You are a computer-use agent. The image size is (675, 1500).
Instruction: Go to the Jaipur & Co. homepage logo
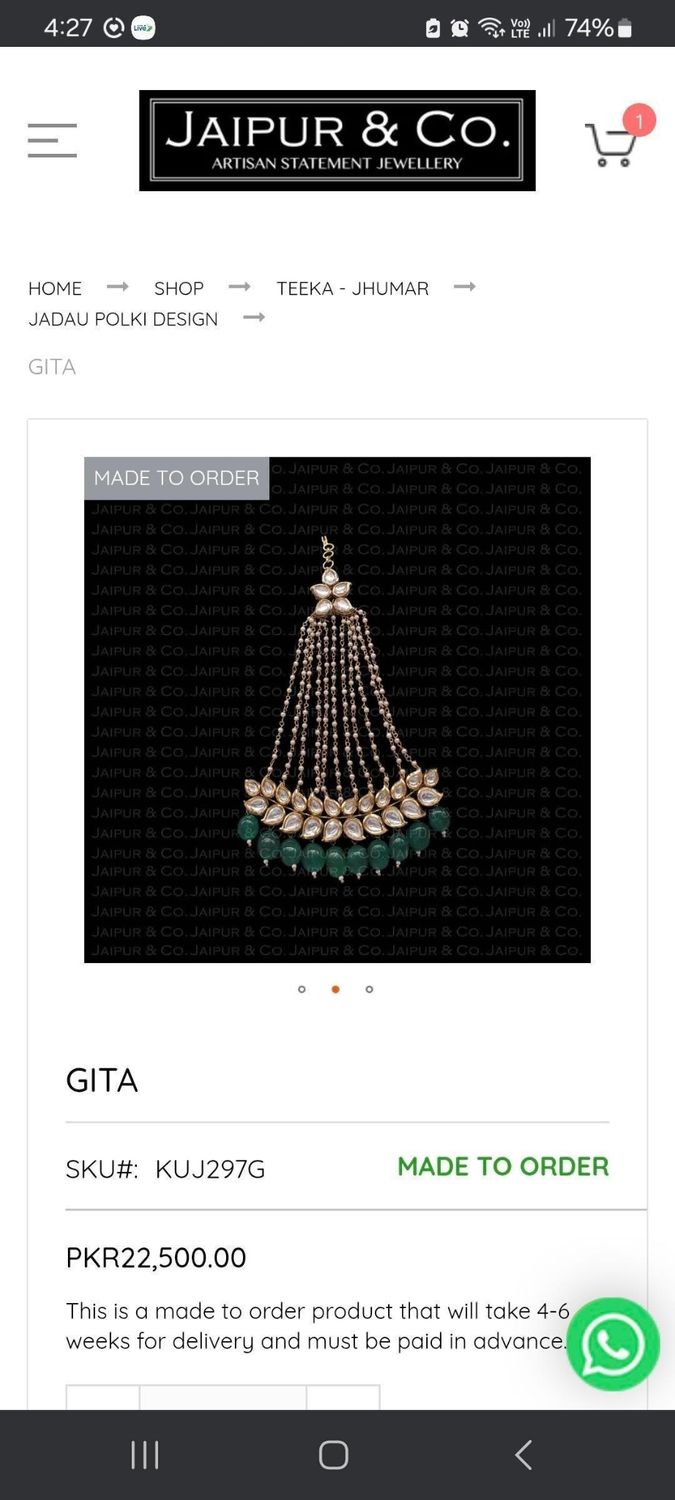[x=337, y=141]
